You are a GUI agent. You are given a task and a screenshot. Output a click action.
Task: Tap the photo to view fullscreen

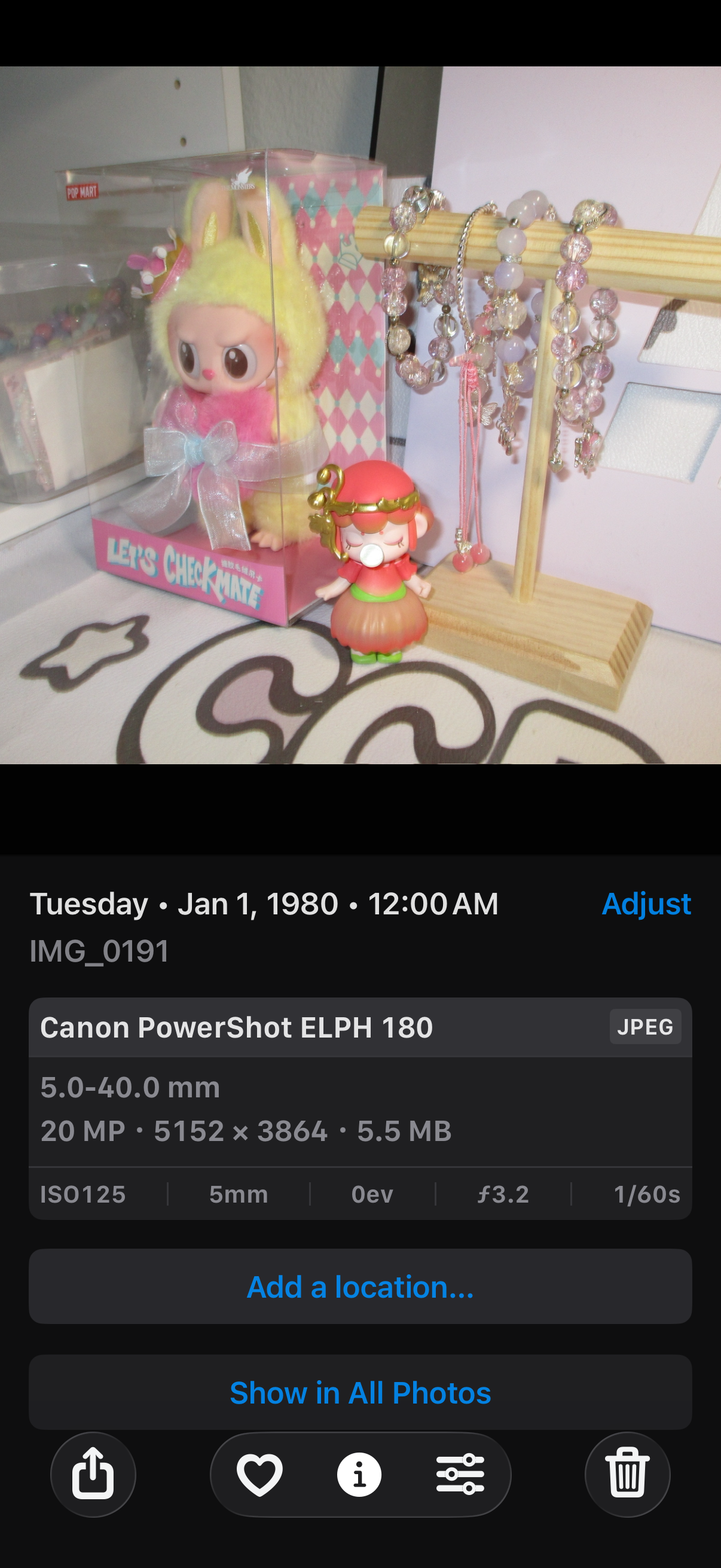point(360,415)
